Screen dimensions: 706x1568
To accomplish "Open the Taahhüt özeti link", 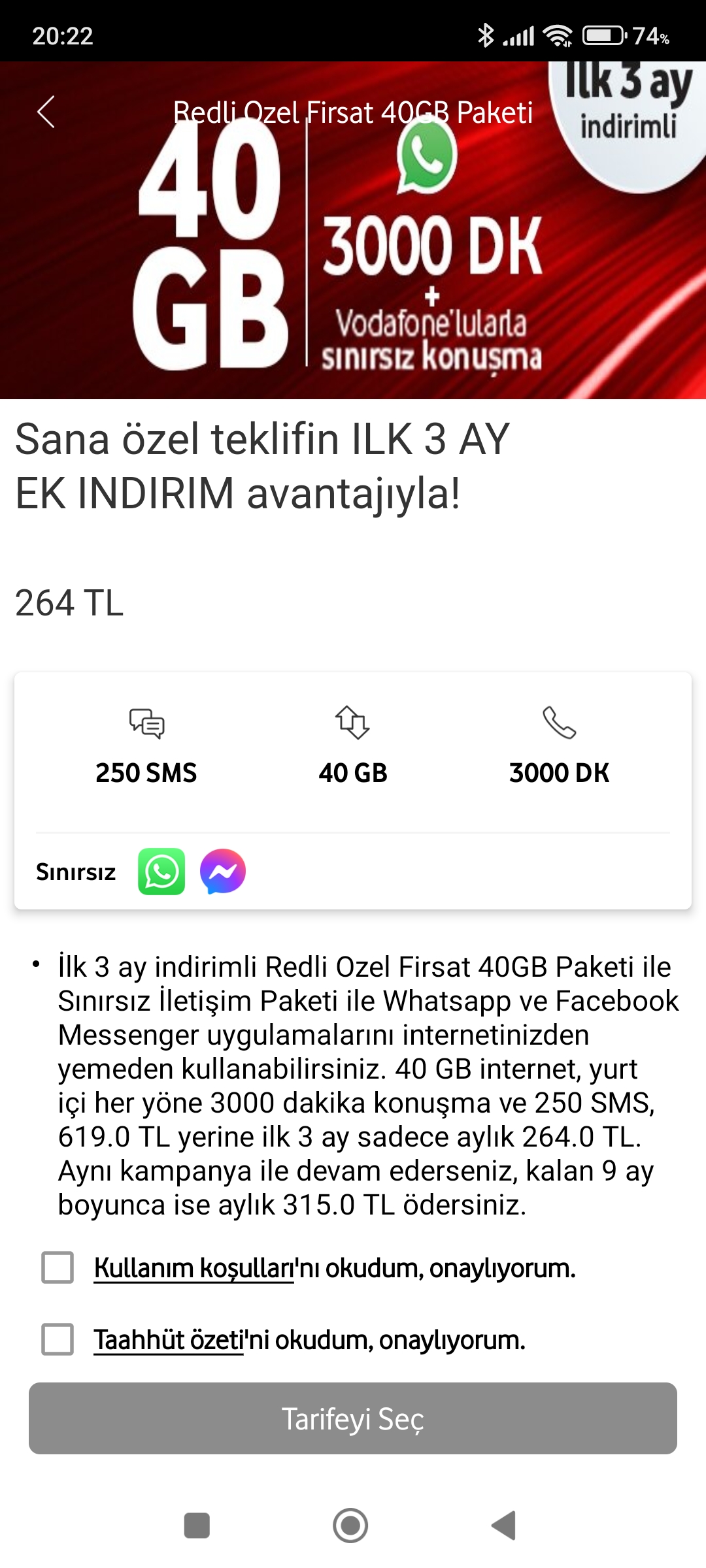I will (169, 1340).
